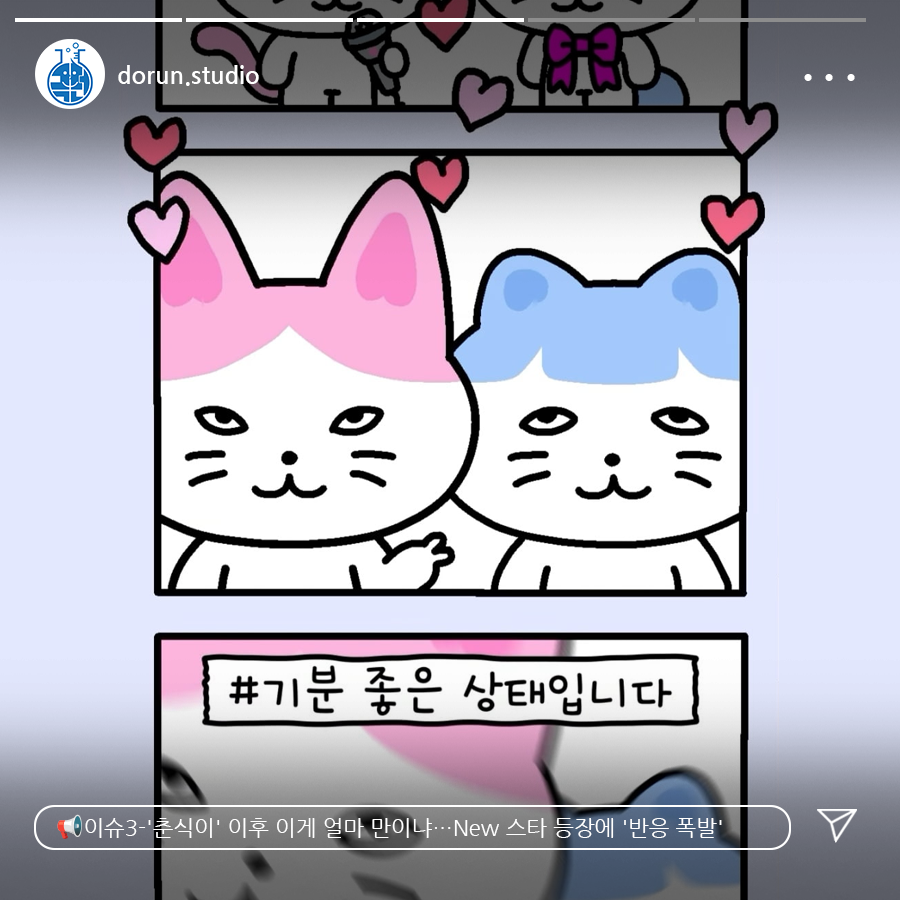Open the three-dot story options menu
Viewport: 900px width, 900px height.
click(x=829, y=77)
